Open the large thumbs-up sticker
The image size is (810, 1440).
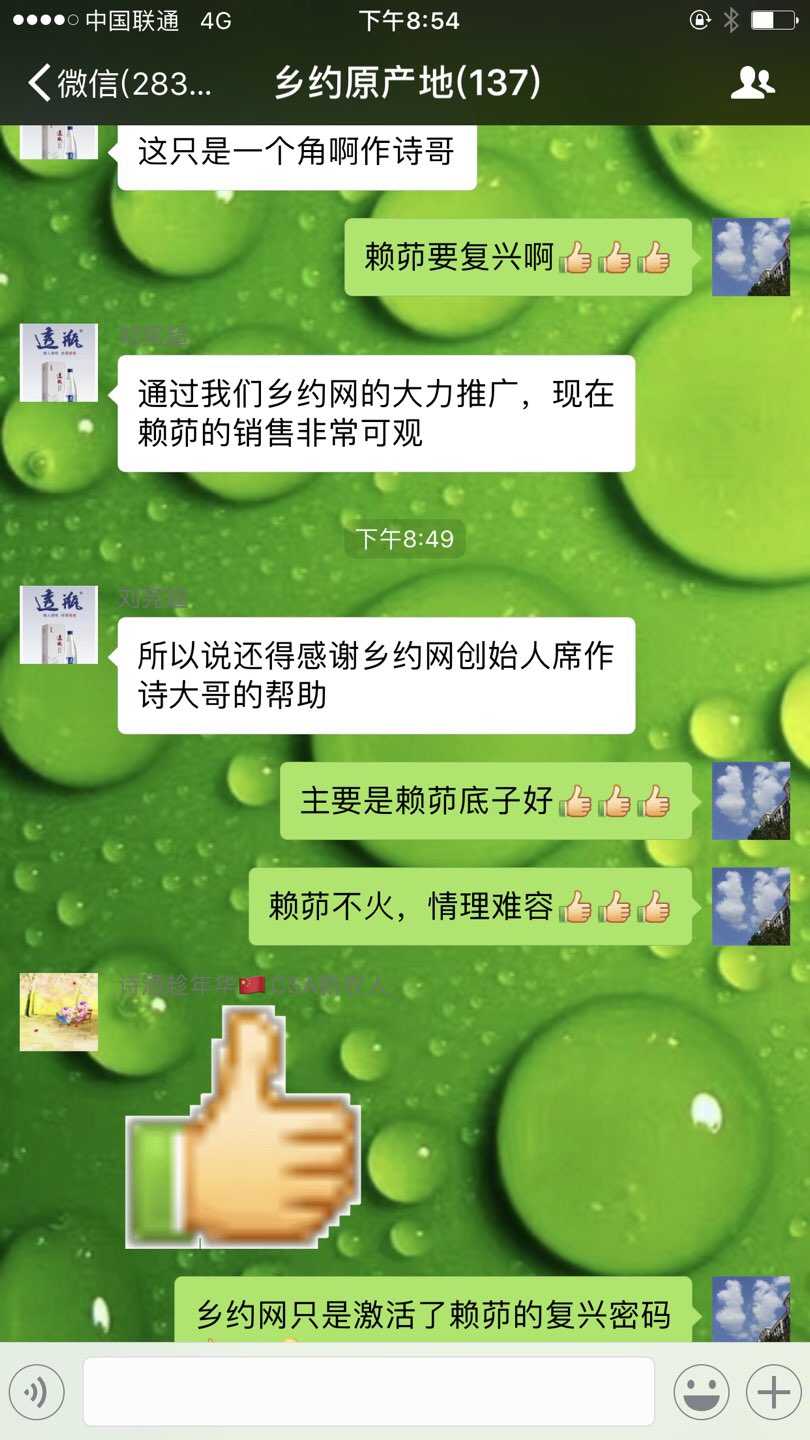point(242,1128)
